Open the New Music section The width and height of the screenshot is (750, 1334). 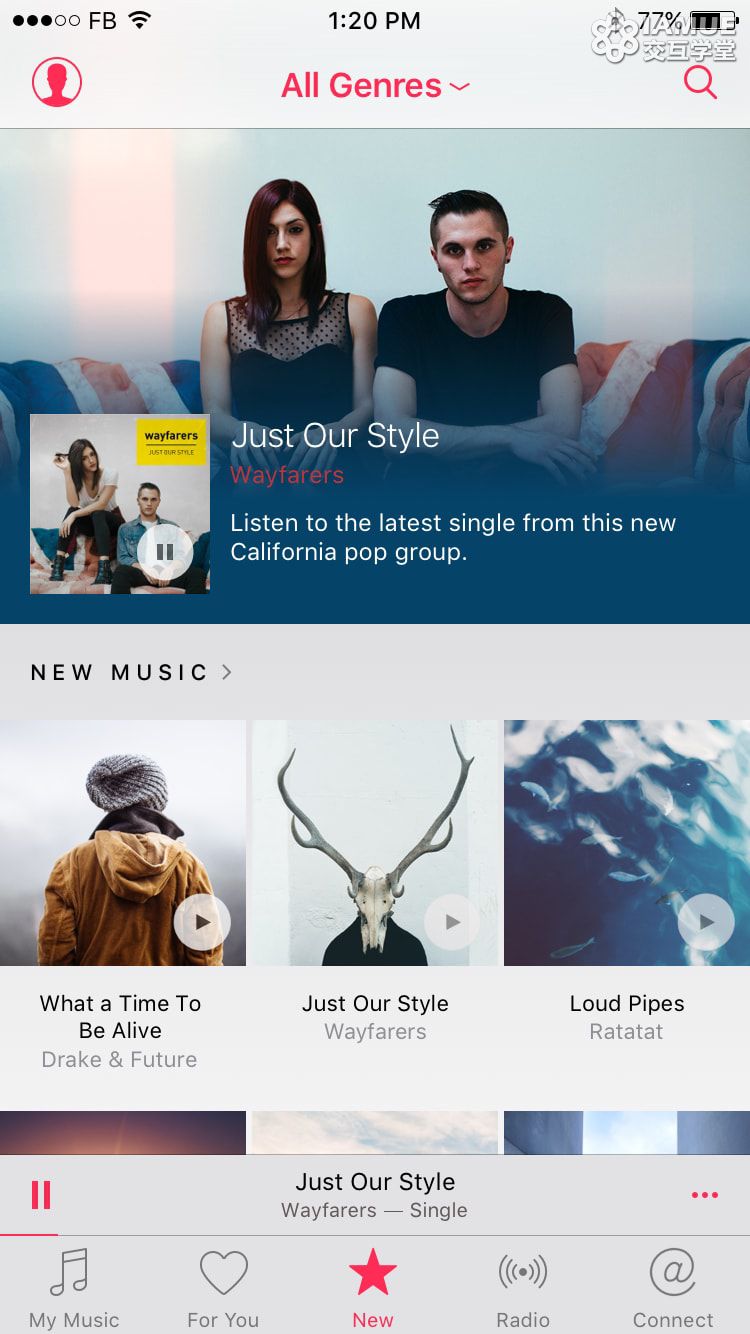coord(131,672)
